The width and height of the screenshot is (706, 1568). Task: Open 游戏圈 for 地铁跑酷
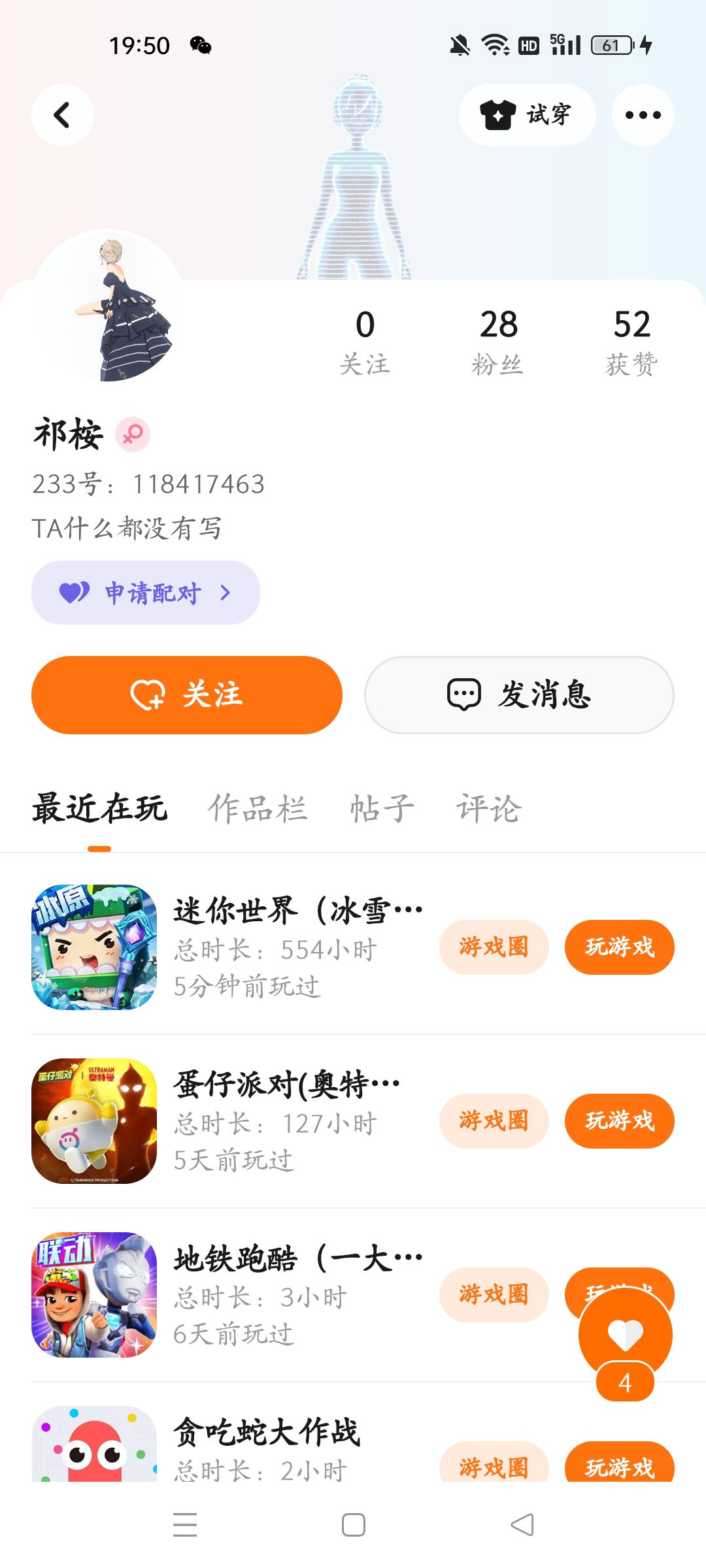pos(494,1294)
